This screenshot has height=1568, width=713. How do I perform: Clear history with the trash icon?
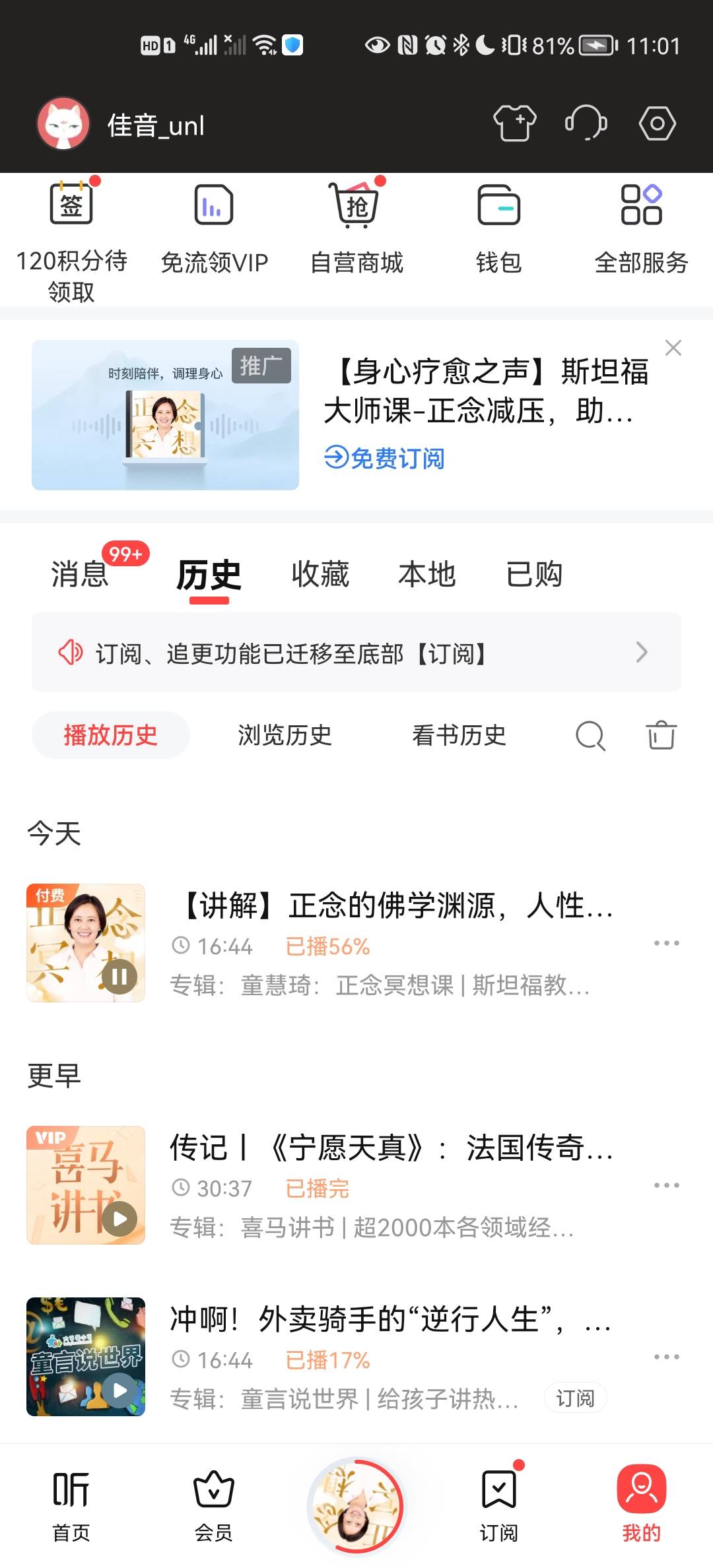click(662, 735)
